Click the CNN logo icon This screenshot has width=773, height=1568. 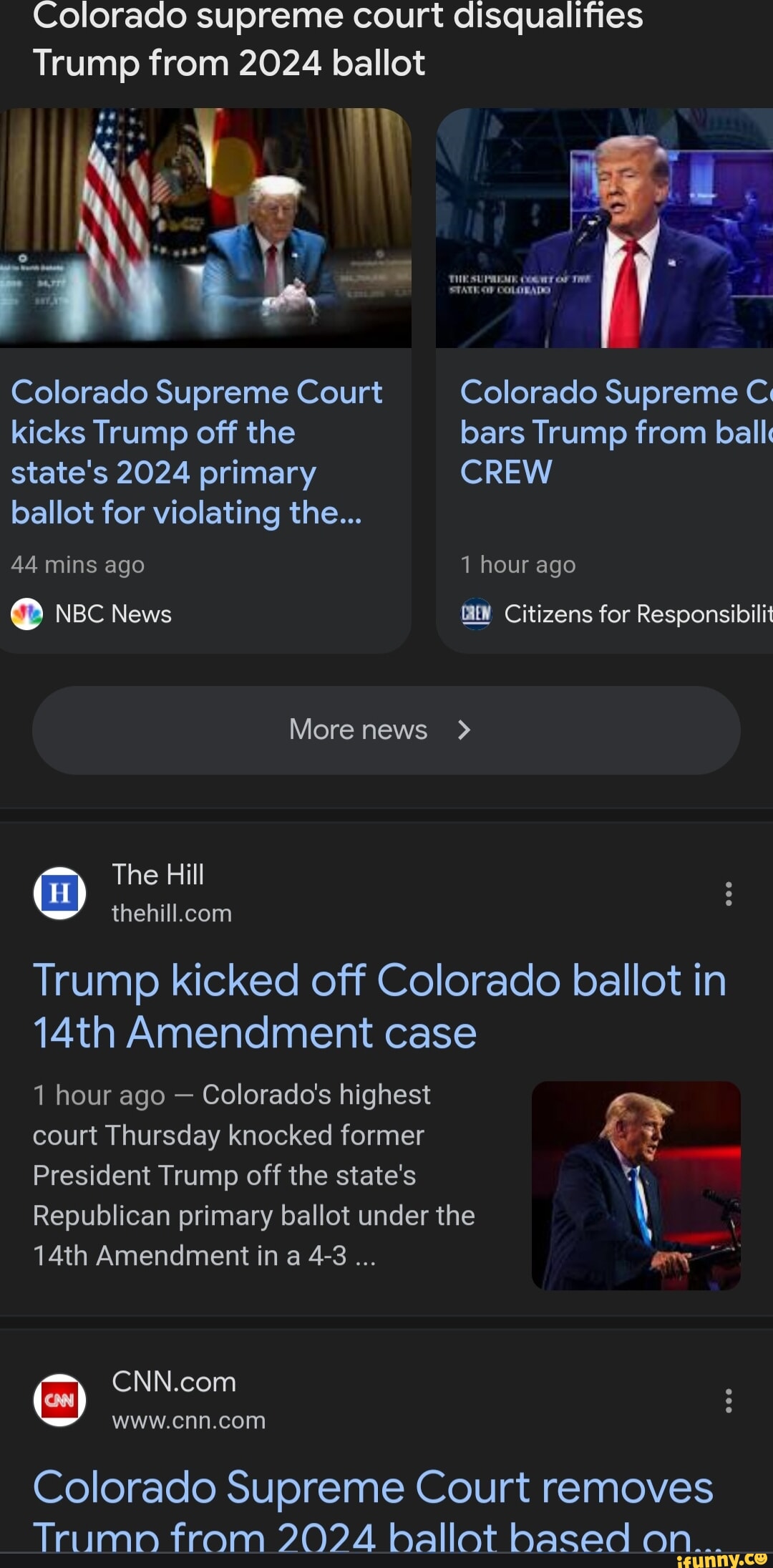coord(60,1401)
